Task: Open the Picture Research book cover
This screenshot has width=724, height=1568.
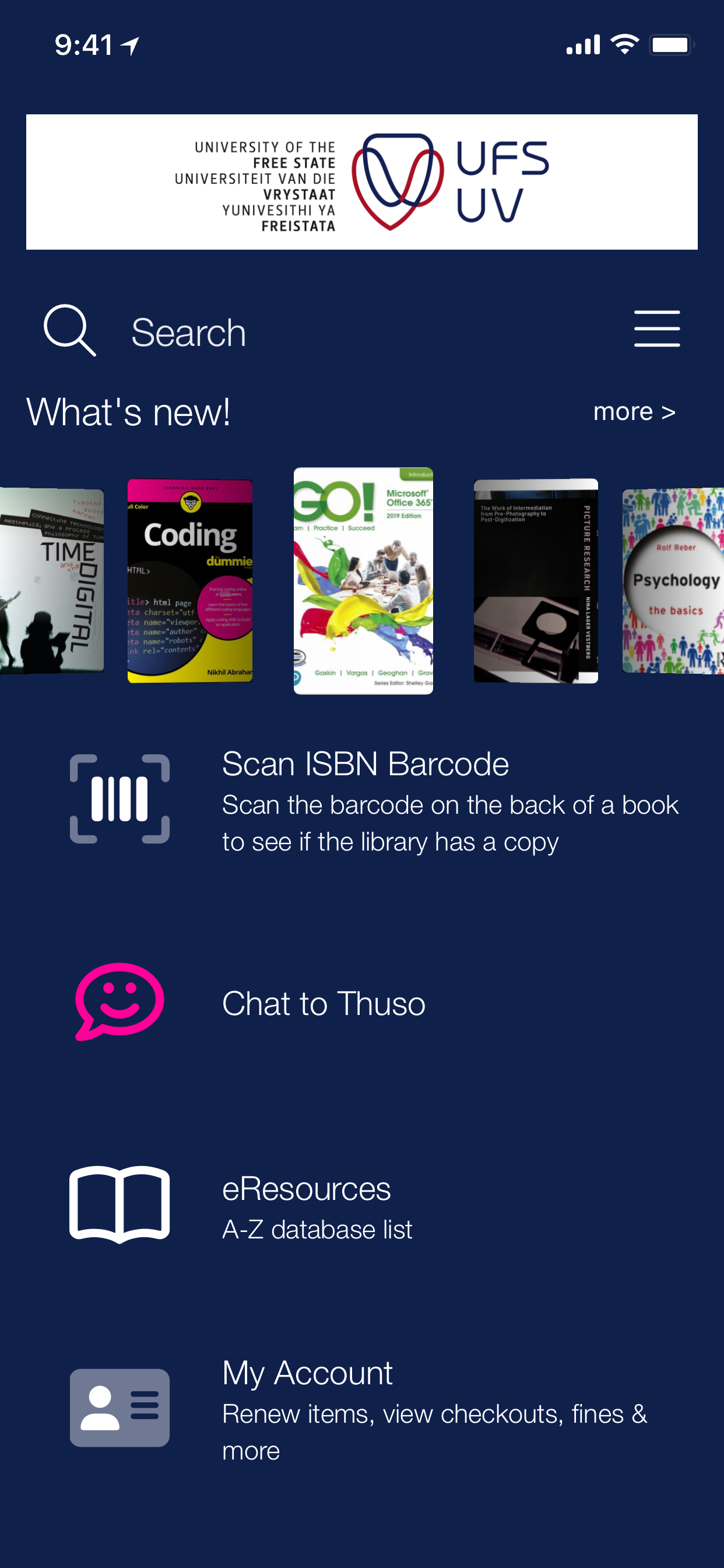Action: pyautogui.click(x=535, y=580)
